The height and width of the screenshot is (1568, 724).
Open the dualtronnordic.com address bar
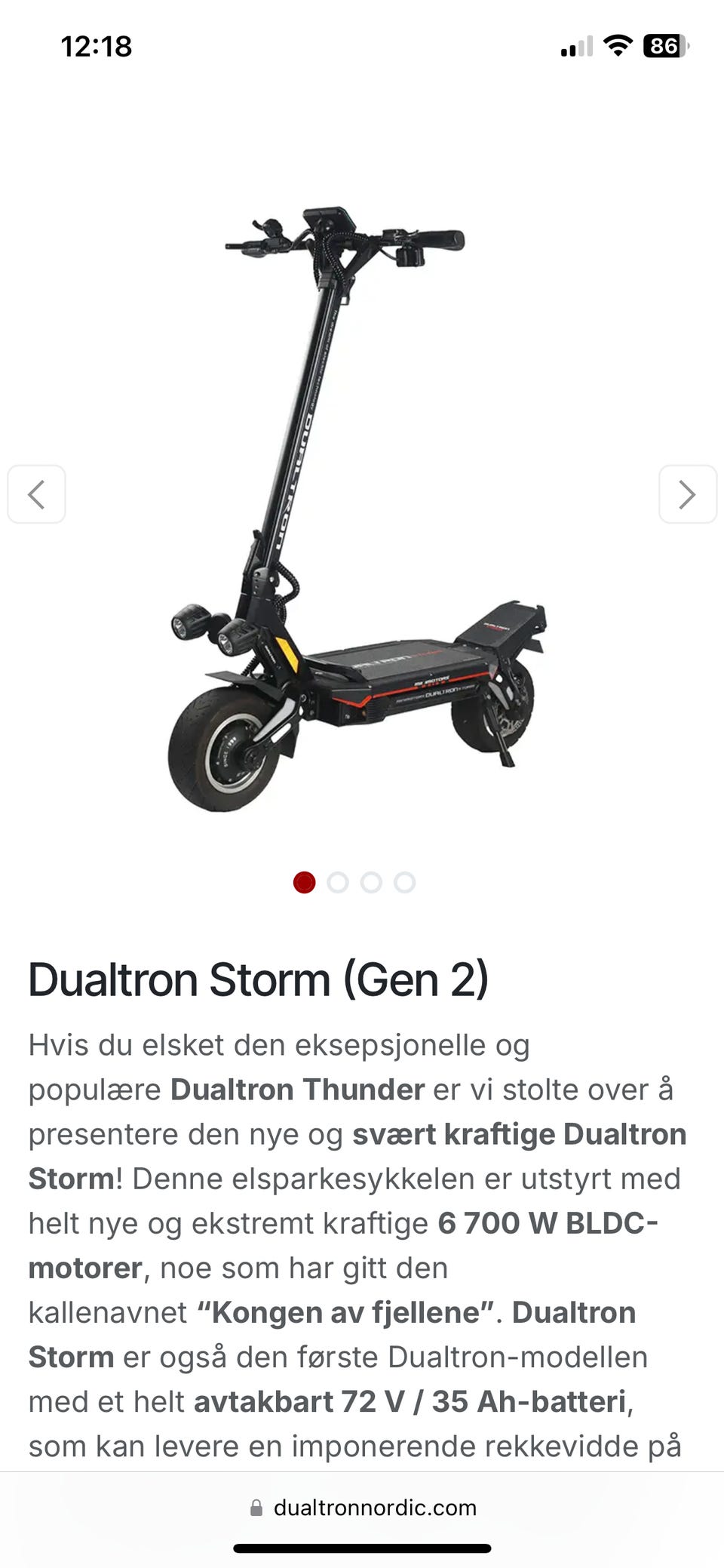tap(376, 1508)
